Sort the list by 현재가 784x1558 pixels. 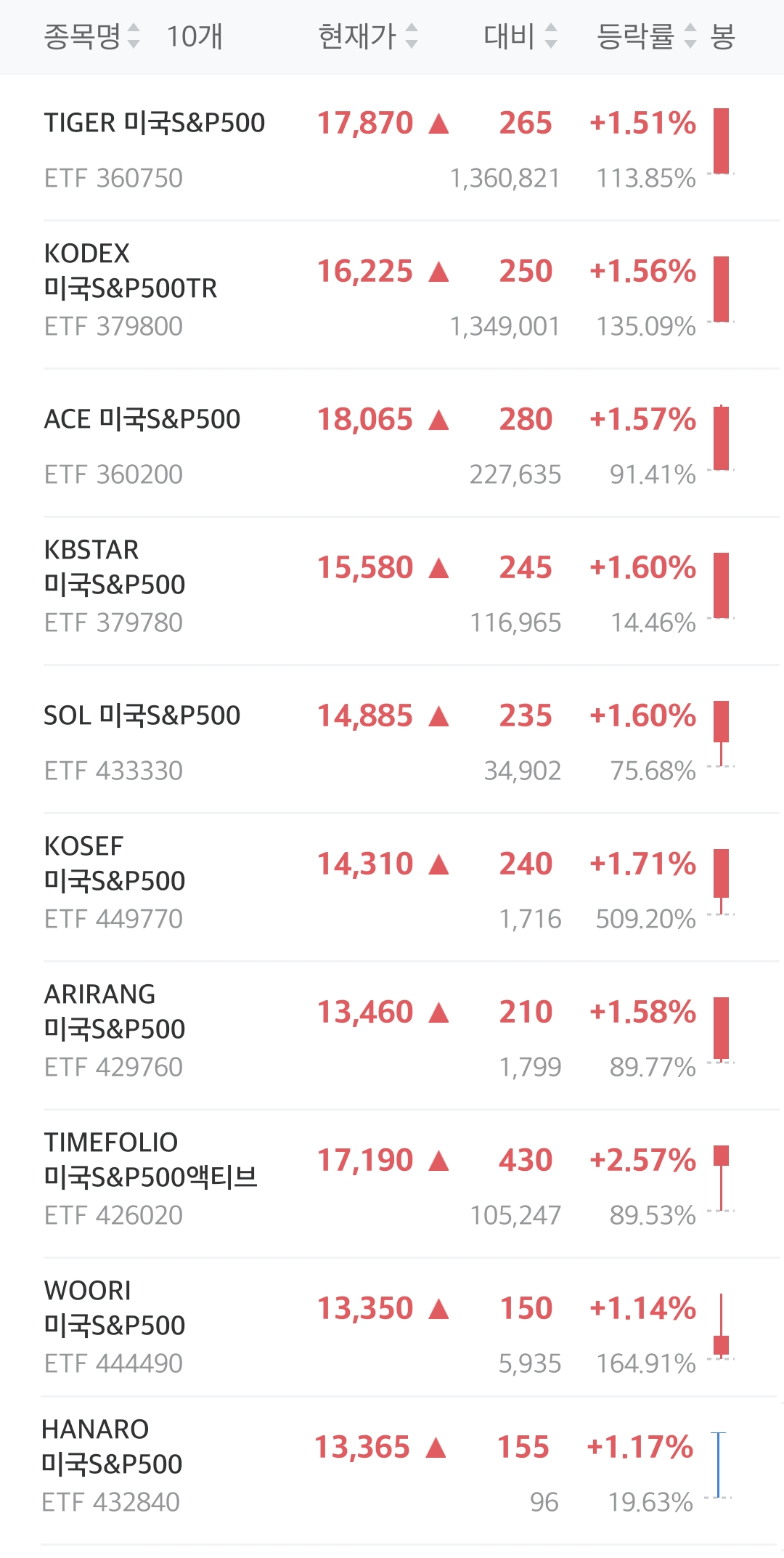(368, 36)
